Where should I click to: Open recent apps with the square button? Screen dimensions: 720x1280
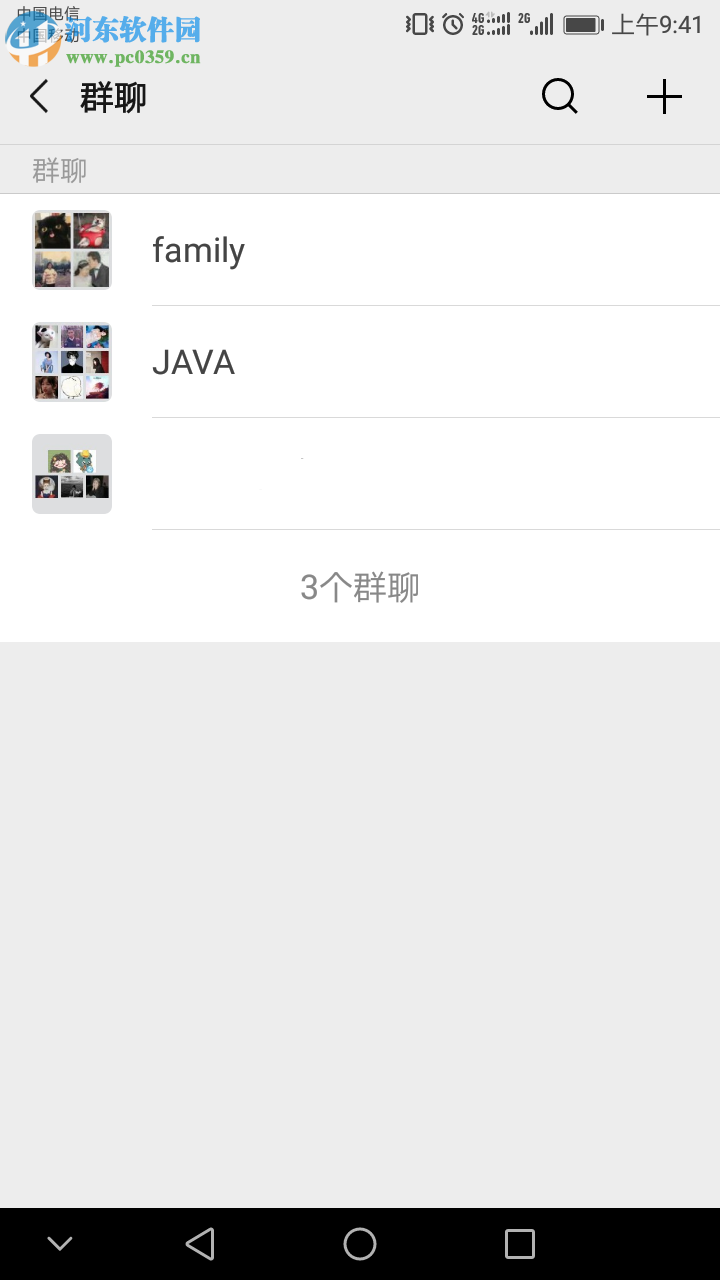pyautogui.click(x=520, y=1244)
